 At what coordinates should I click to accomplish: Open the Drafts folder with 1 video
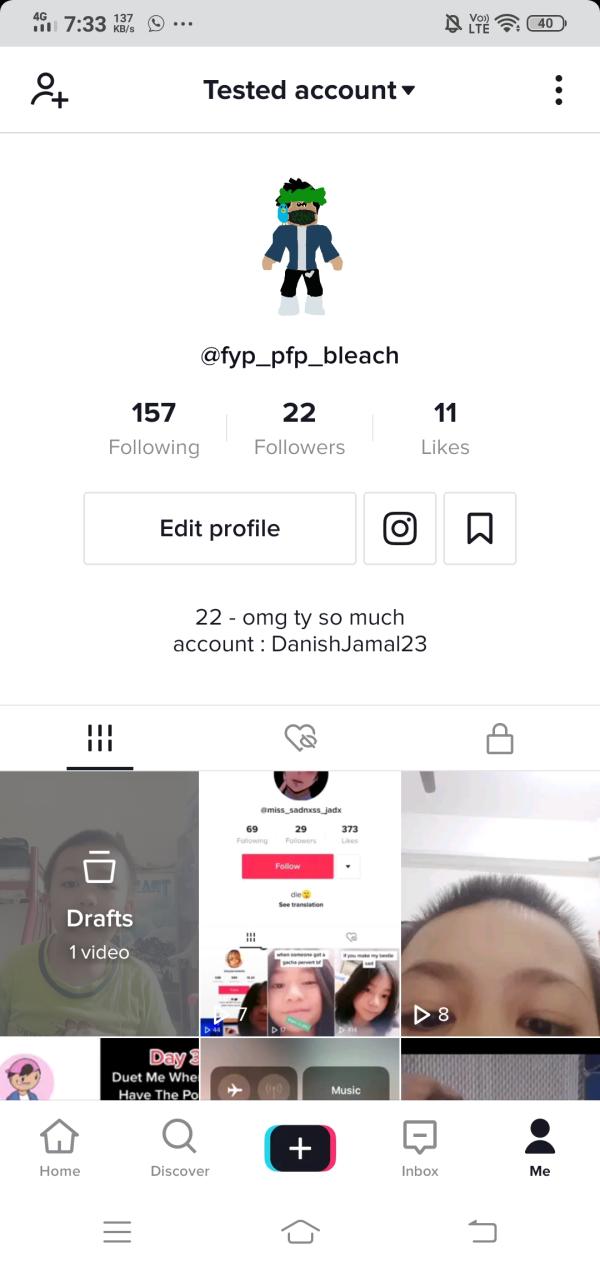pos(100,903)
